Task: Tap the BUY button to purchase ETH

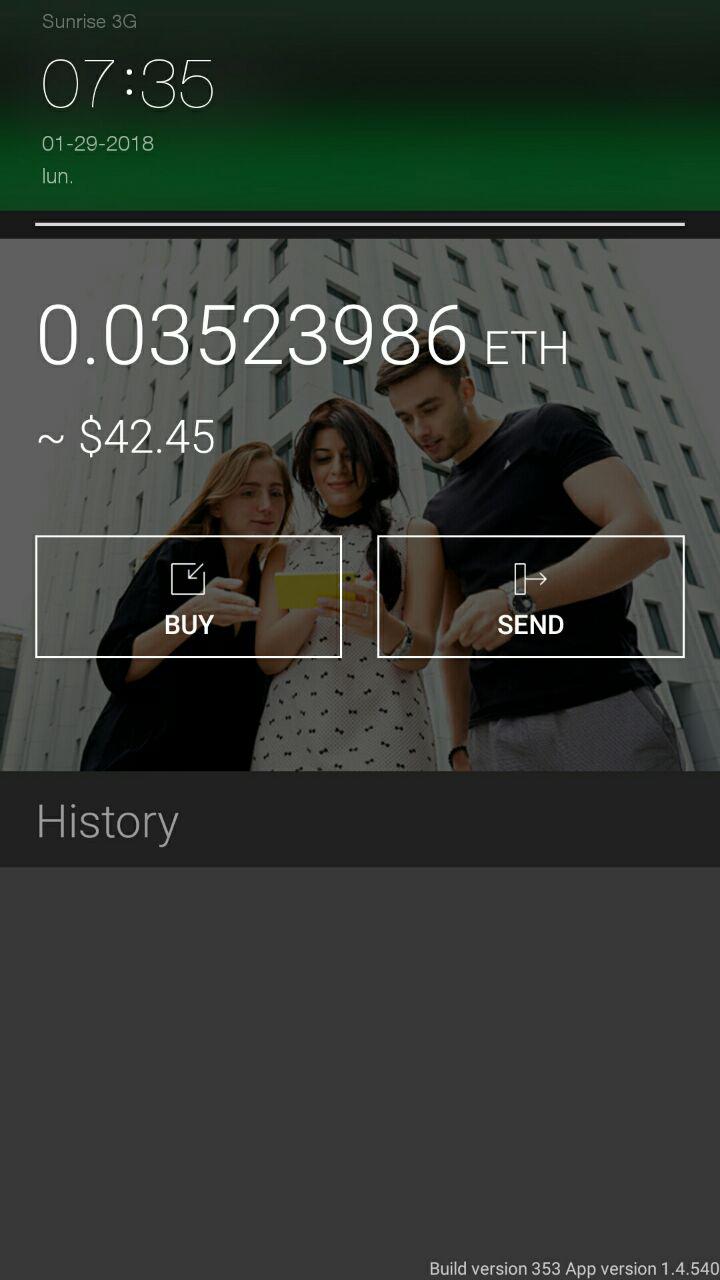Action: pyautogui.click(x=188, y=597)
